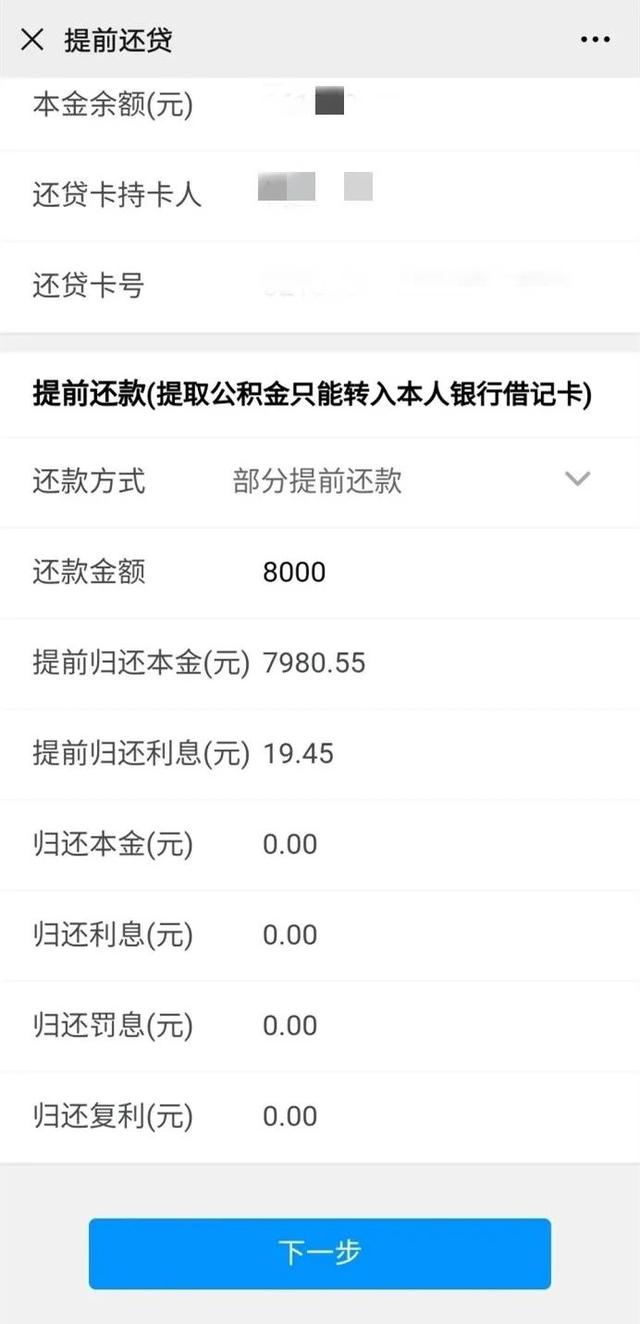Open the three-dot more options menu
Screen dimensions: 640x1324
point(595,40)
